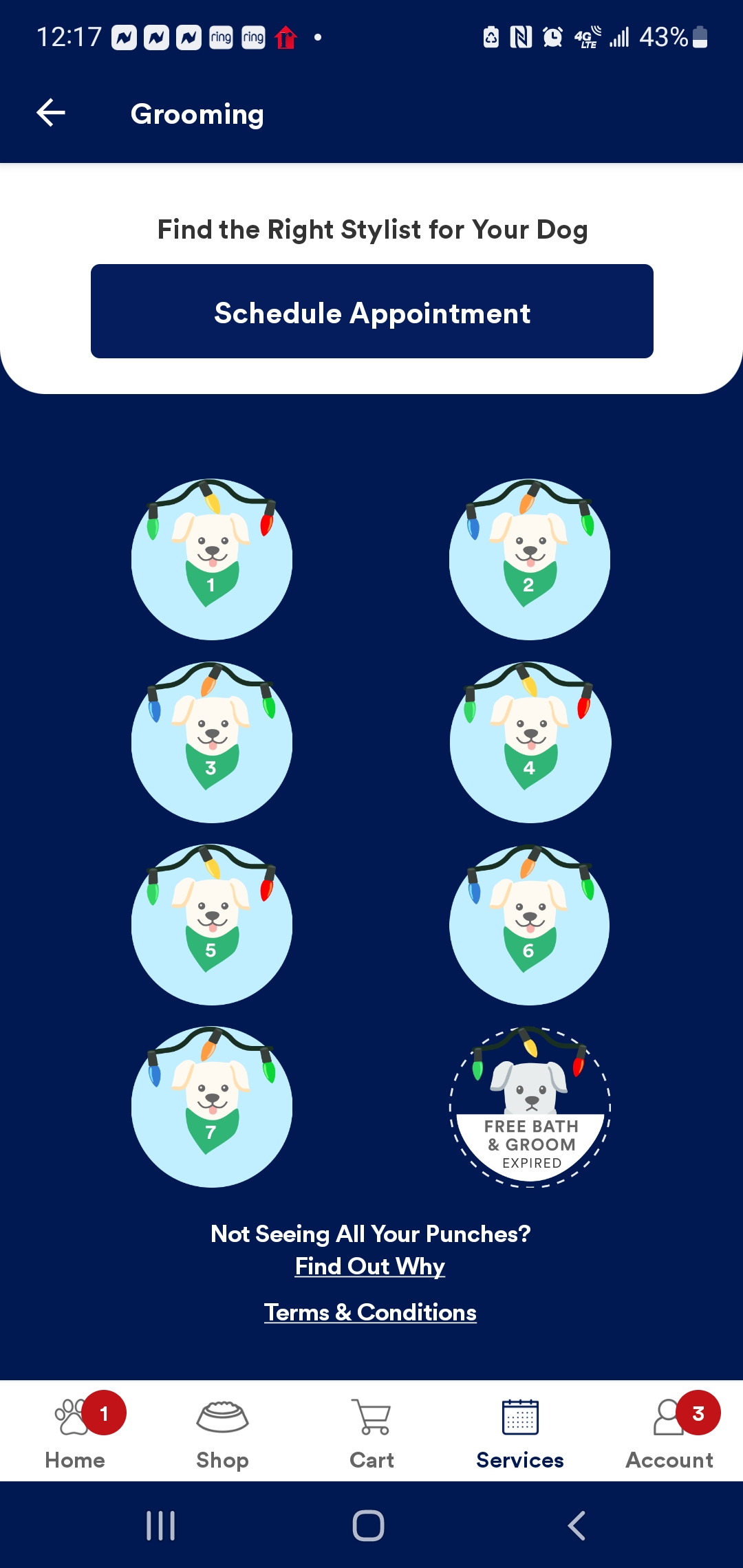Tap the Schedule Appointment button
743x1568 pixels.
coord(371,312)
